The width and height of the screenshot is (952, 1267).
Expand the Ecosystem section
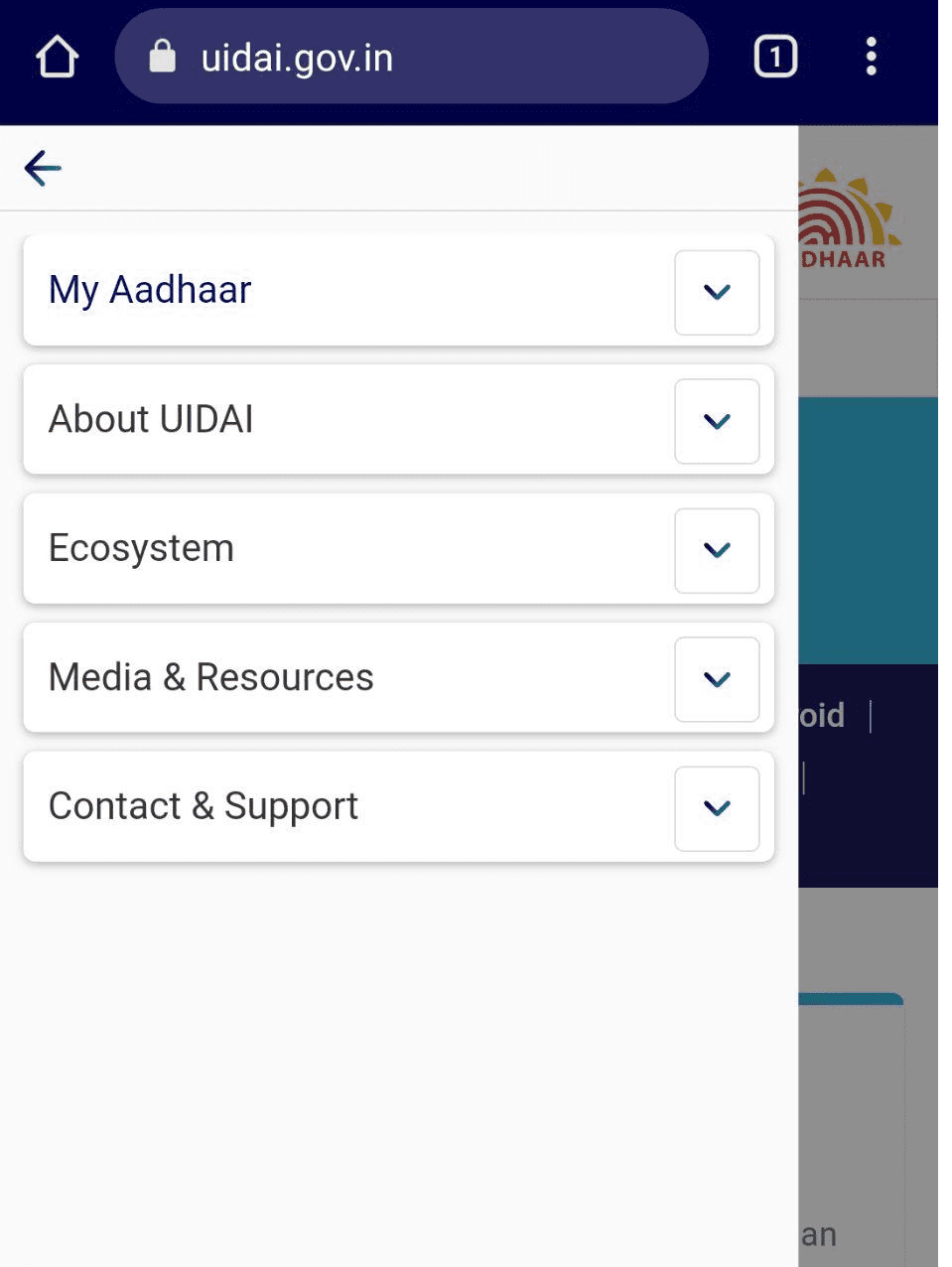tap(717, 550)
